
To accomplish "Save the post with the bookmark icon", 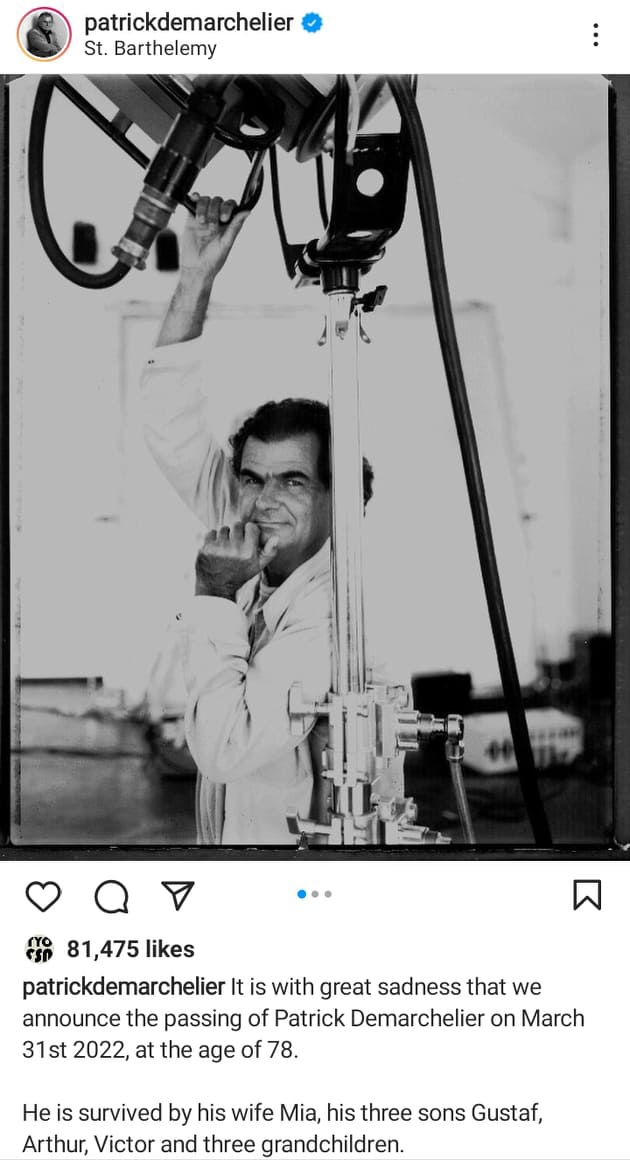I will coord(588,895).
